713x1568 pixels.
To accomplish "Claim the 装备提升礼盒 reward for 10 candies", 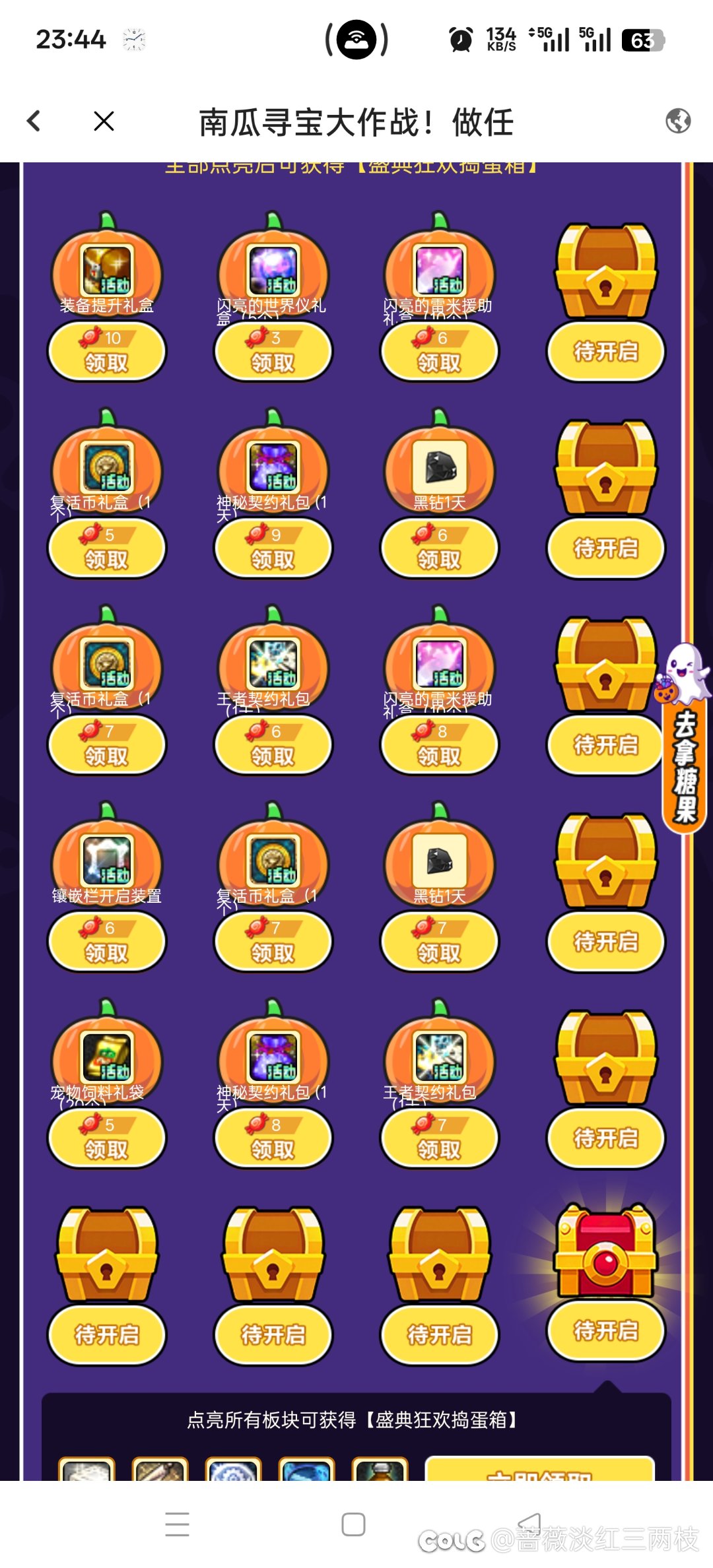I will tap(107, 352).
